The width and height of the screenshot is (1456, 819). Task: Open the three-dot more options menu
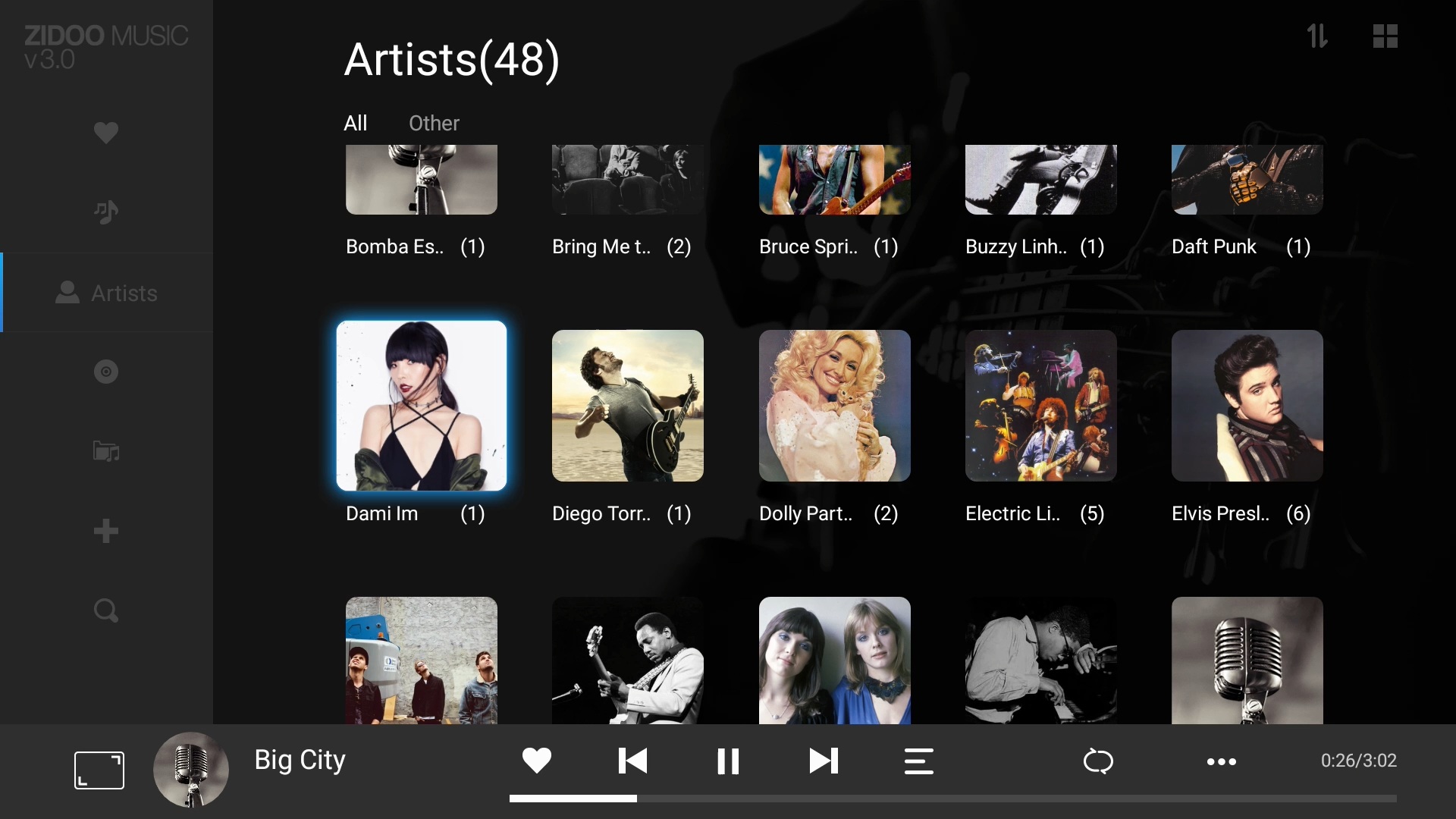coord(1221,761)
